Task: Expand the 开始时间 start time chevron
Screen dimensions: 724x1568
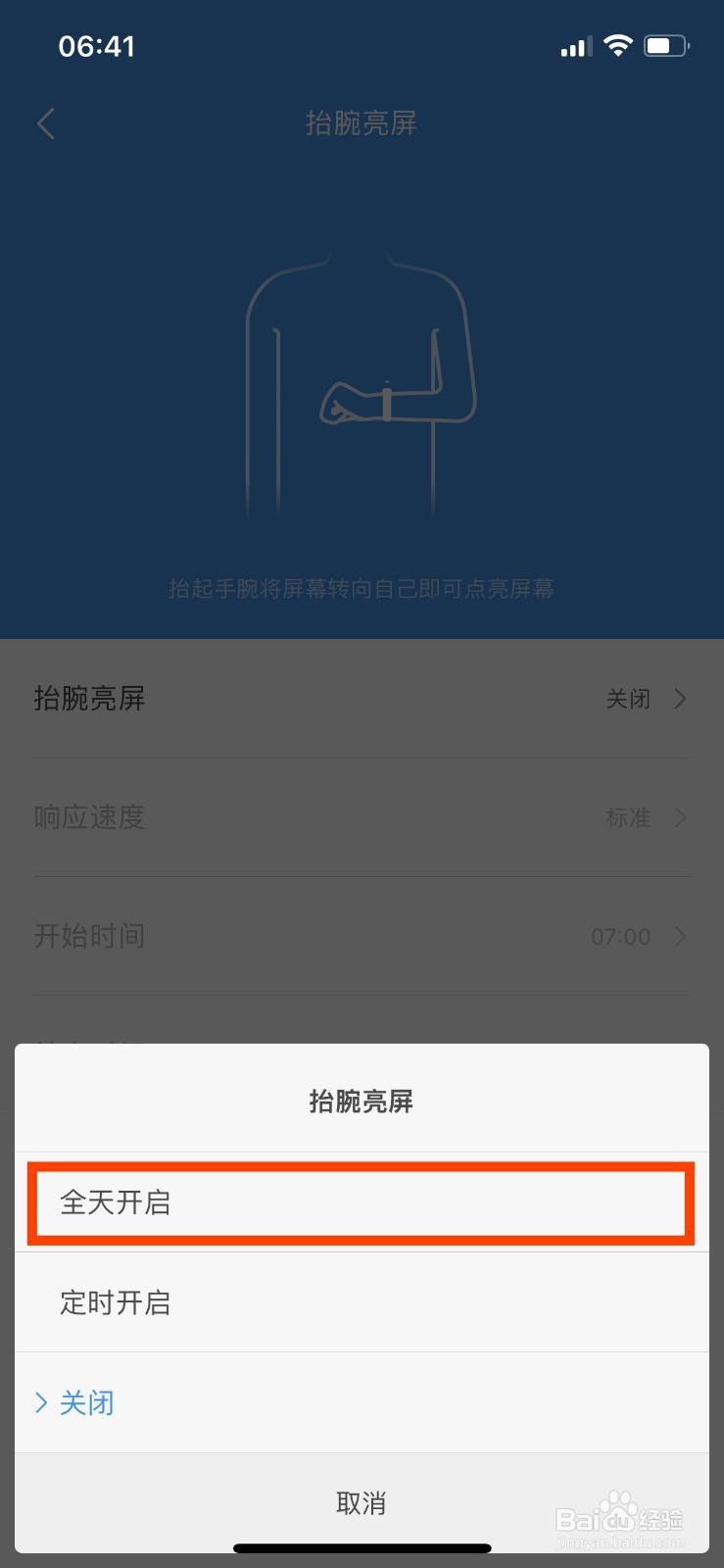Action: click(x=680, y=936)
